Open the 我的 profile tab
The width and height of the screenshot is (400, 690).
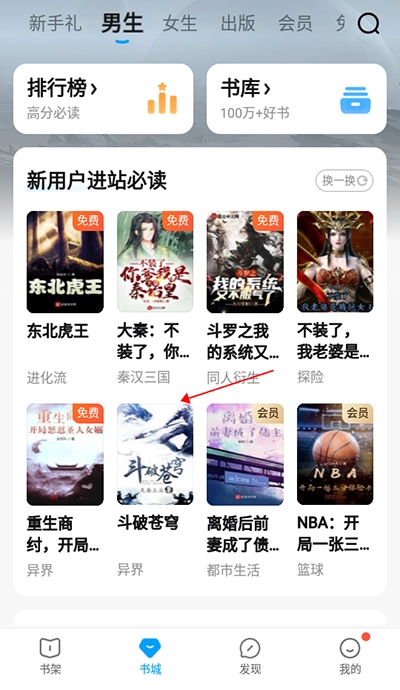350,656
